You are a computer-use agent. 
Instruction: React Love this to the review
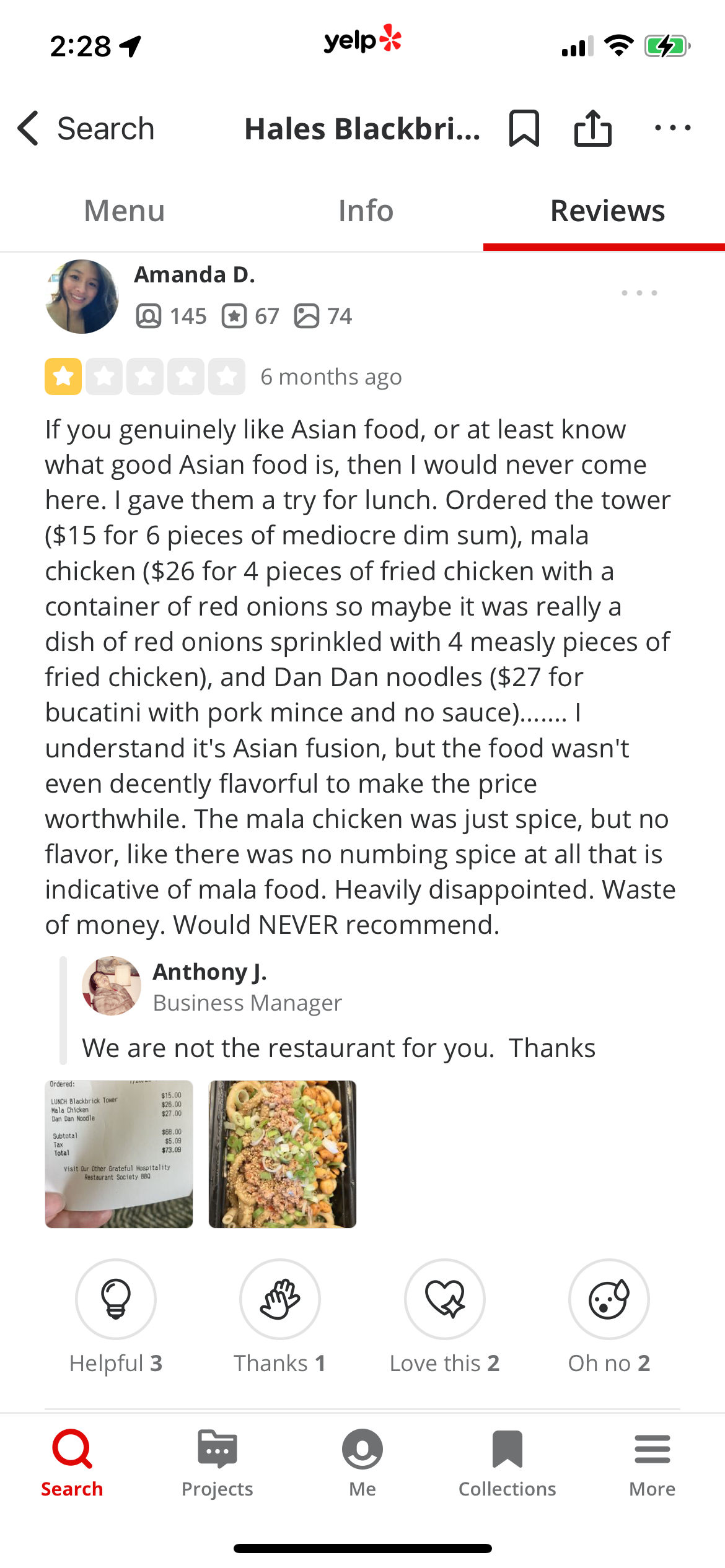[x=445, y=1299]
